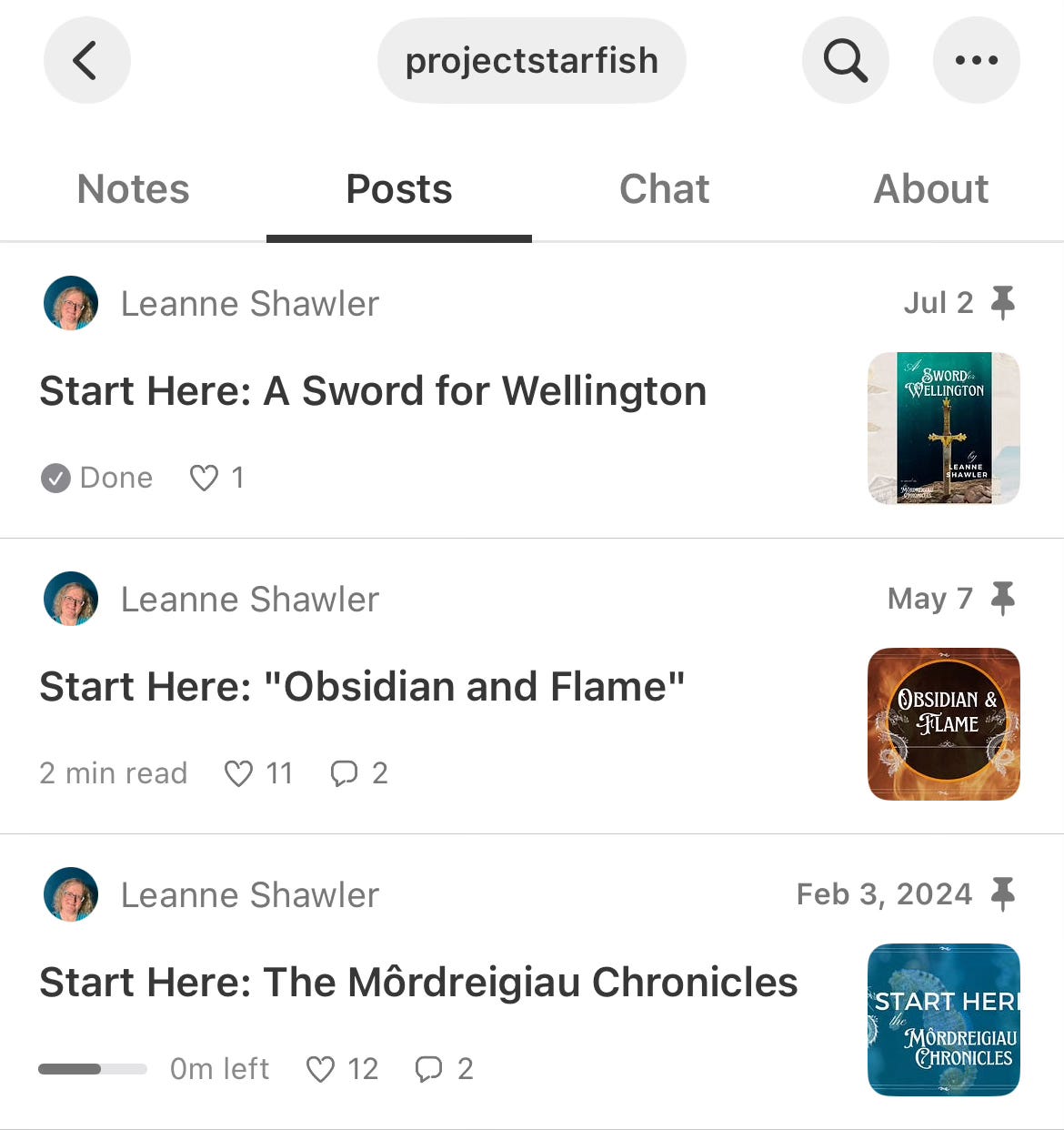Select the Posts tab

point(399,189)
